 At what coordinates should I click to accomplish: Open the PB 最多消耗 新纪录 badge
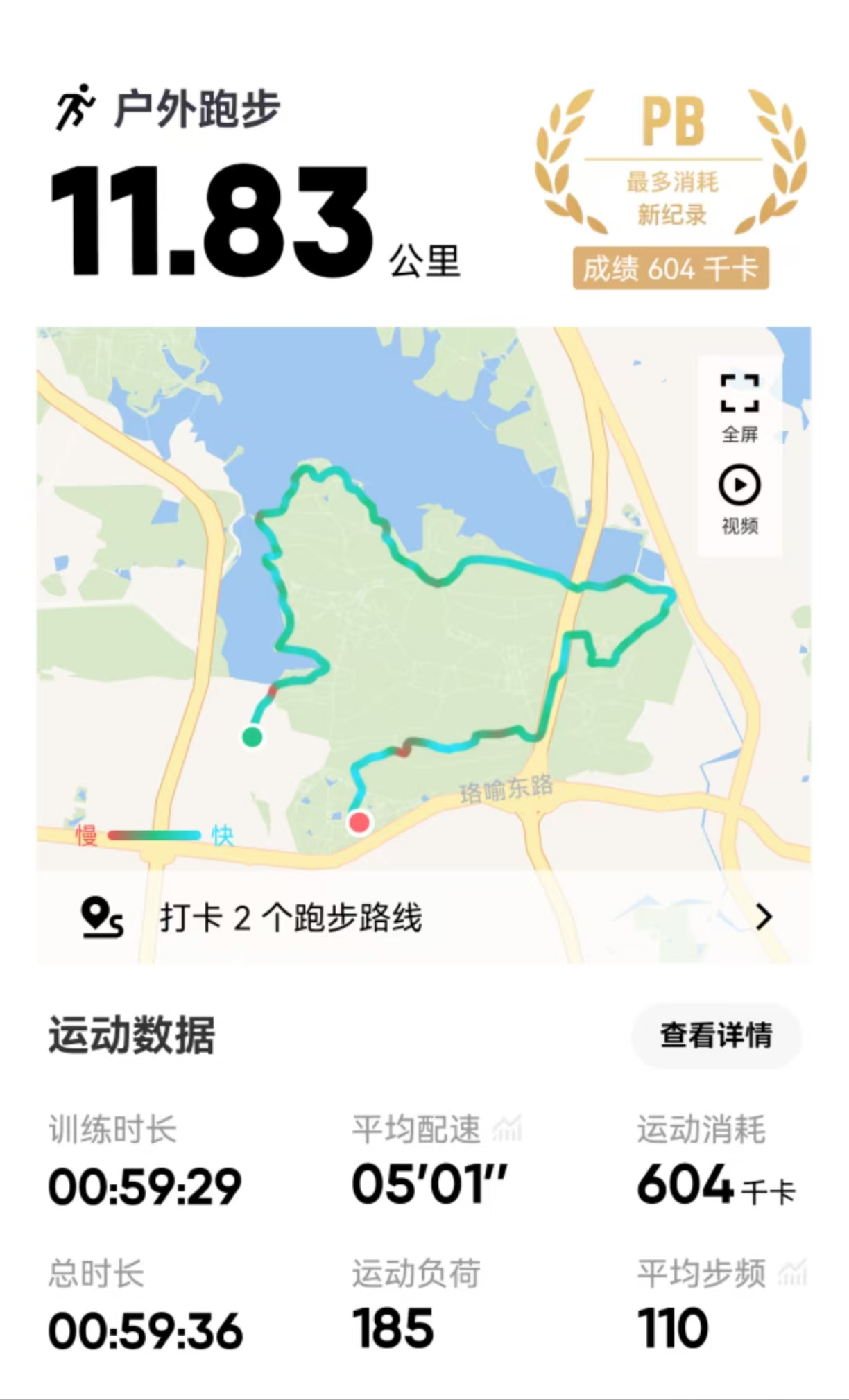coord(671,189)
